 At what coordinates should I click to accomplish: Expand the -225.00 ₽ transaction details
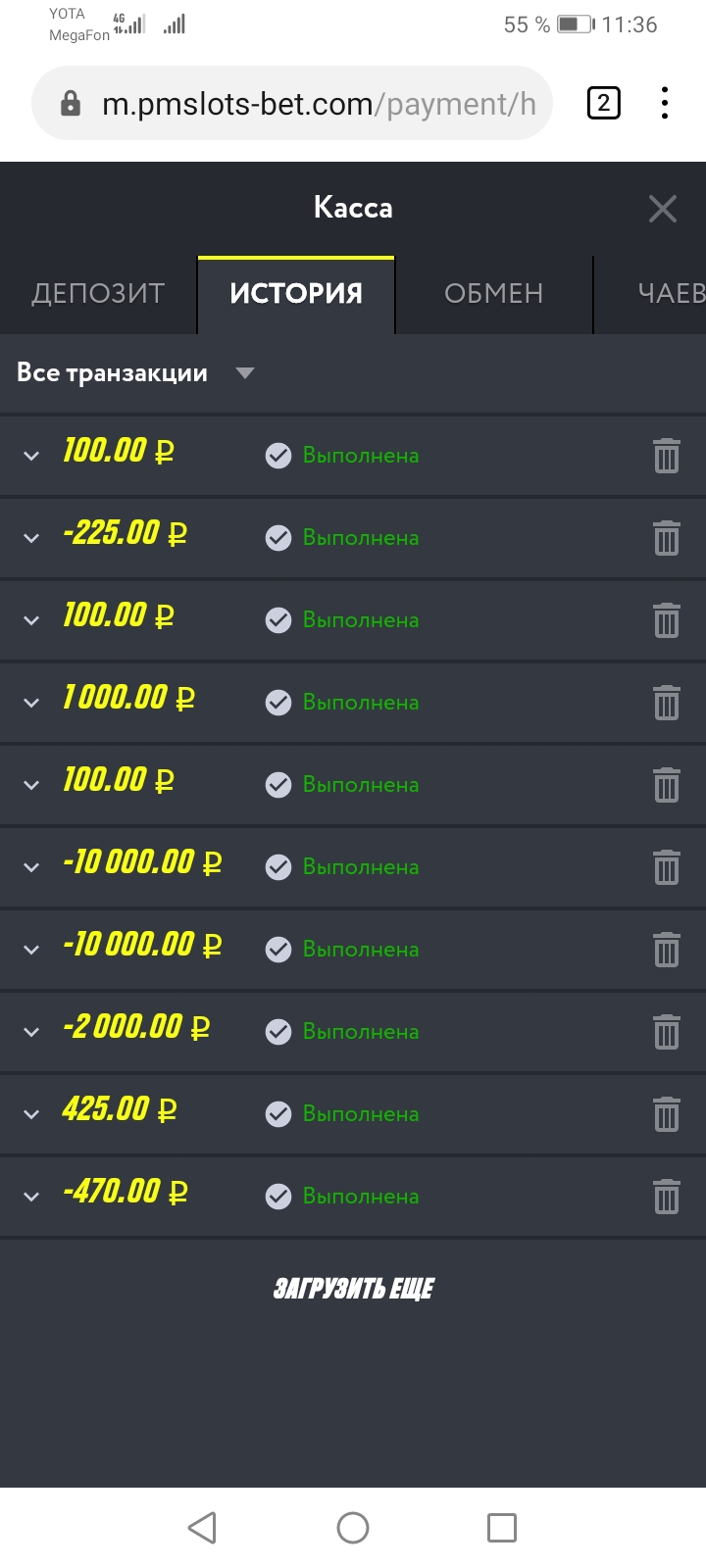pyautogui.click(x=31, y=538)
